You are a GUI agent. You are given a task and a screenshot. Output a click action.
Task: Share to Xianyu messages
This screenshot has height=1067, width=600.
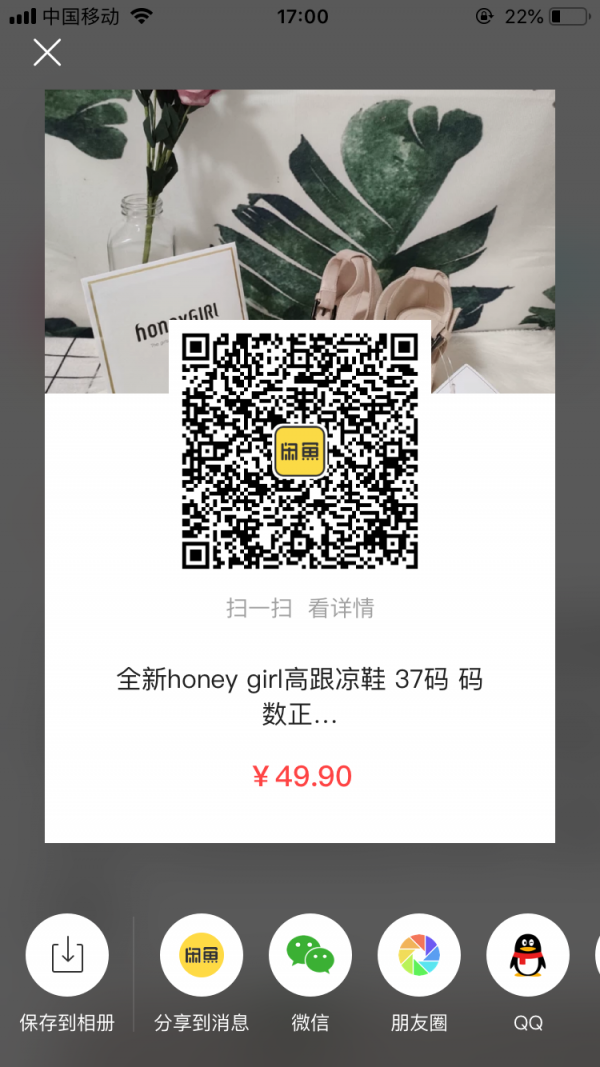pyautogui.click(x=201, y=955)
